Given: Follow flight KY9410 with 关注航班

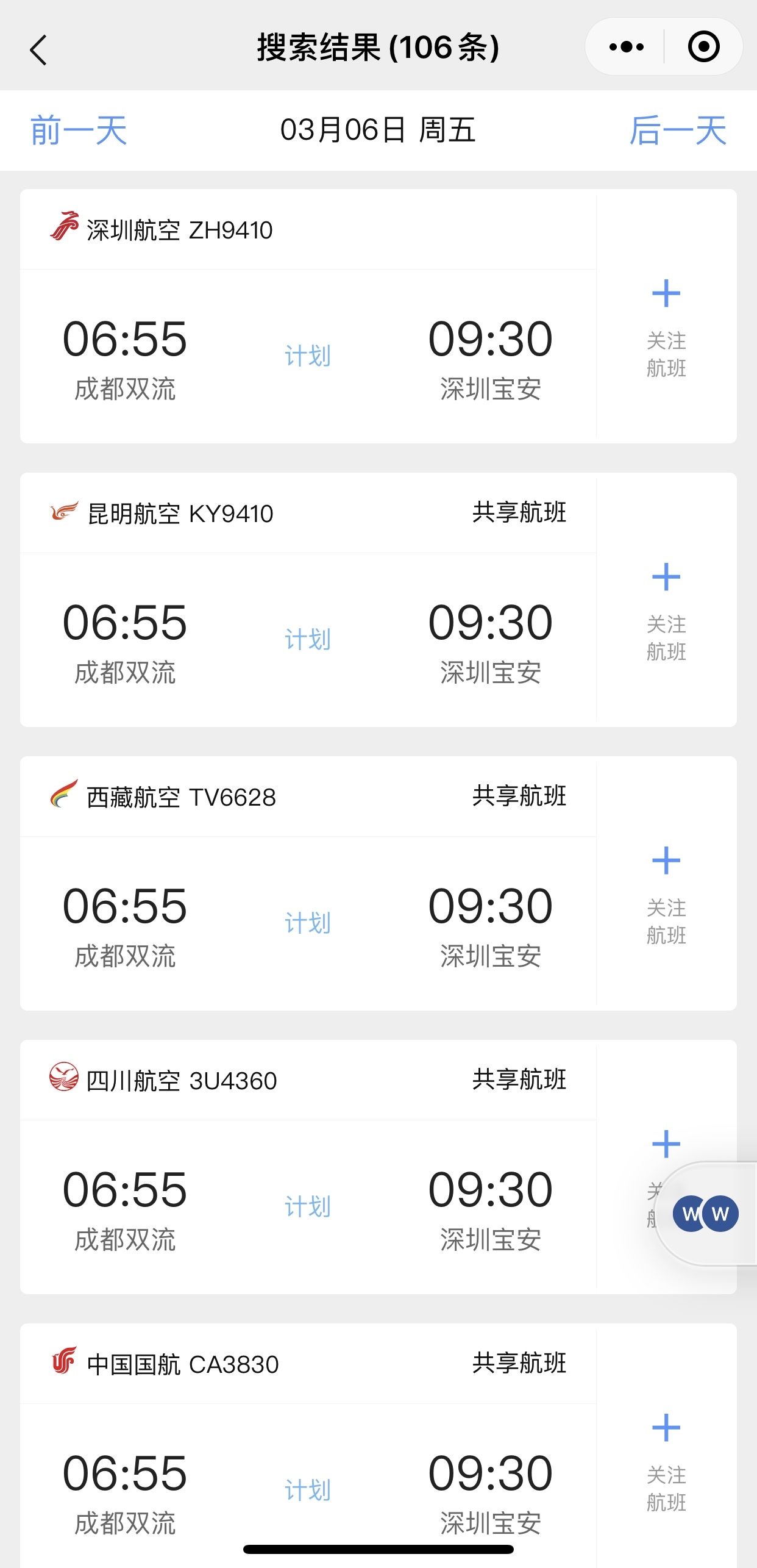Looking at the screenshot, I should click(666, 612).
